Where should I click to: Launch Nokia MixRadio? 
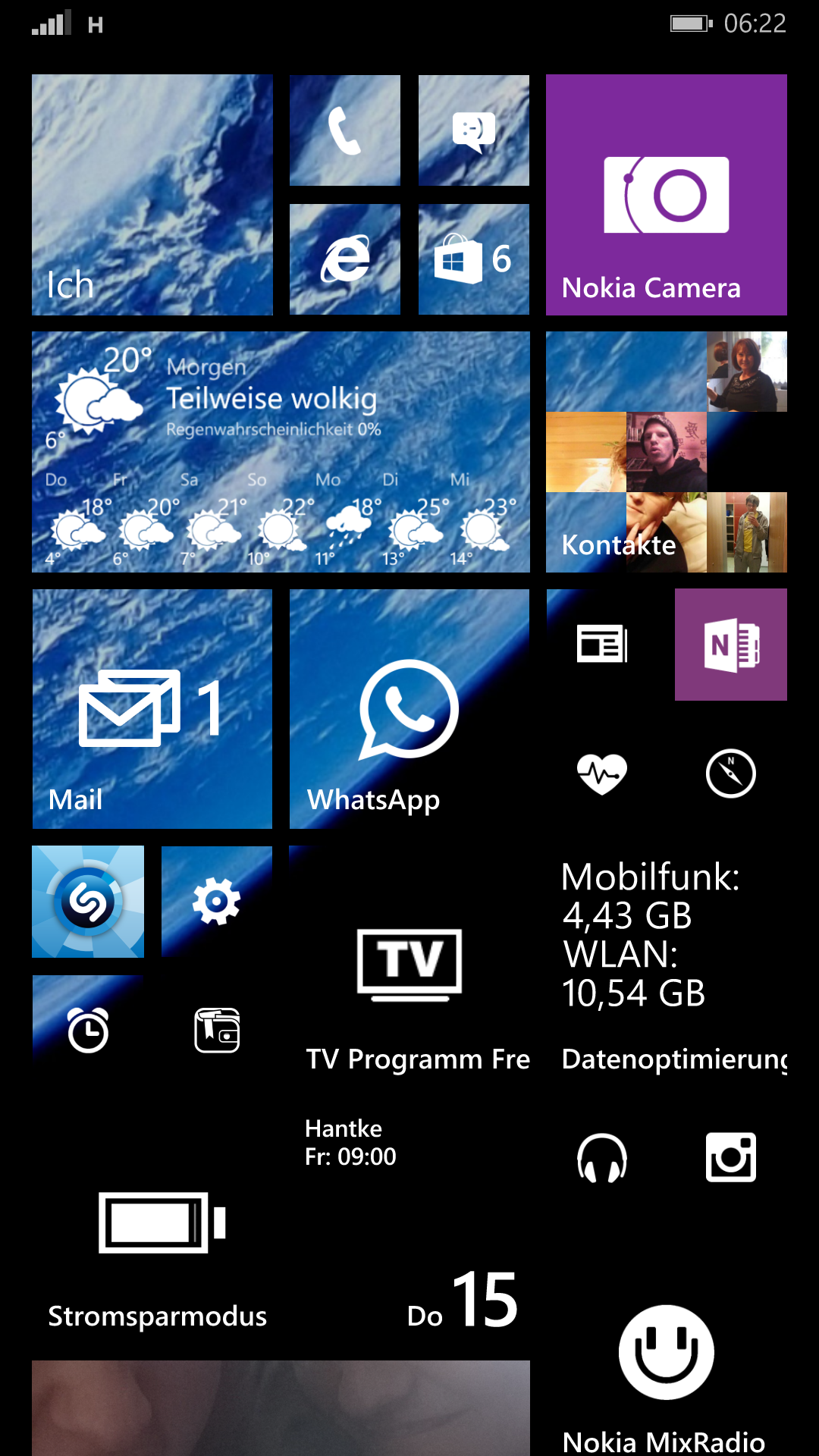pos(667,1365)
